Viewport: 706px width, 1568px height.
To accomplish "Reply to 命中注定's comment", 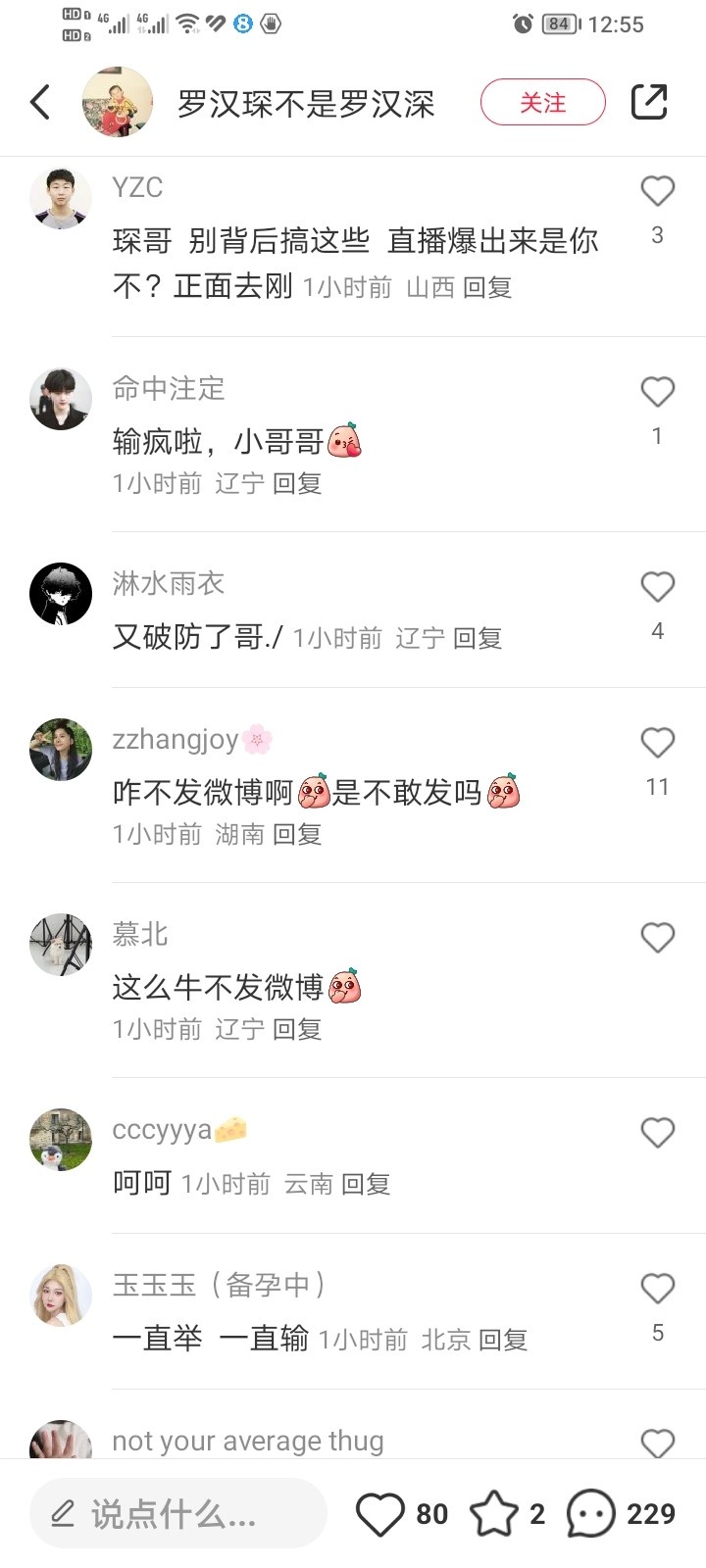I will click(x=297, y=483).
